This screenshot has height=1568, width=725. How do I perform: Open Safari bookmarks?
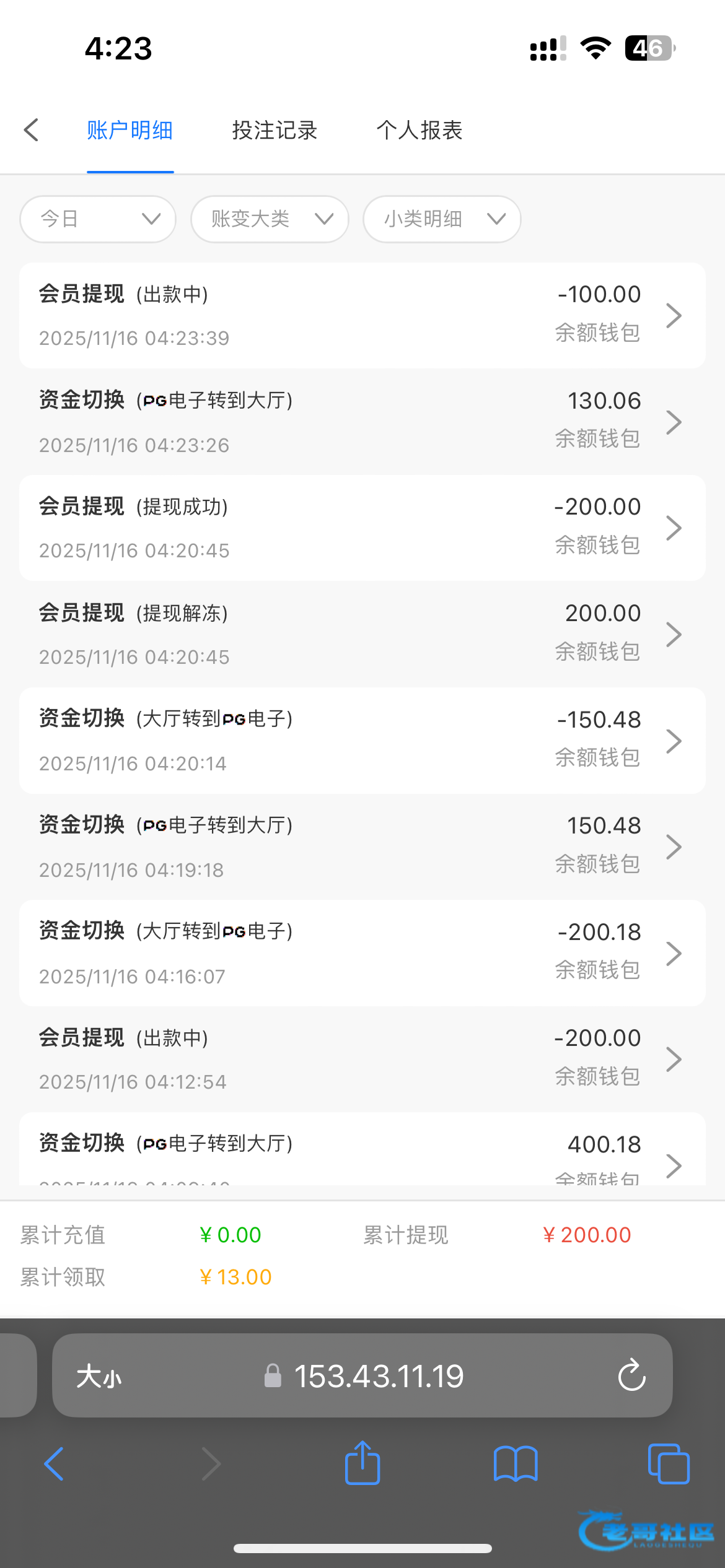[516, 1464]
